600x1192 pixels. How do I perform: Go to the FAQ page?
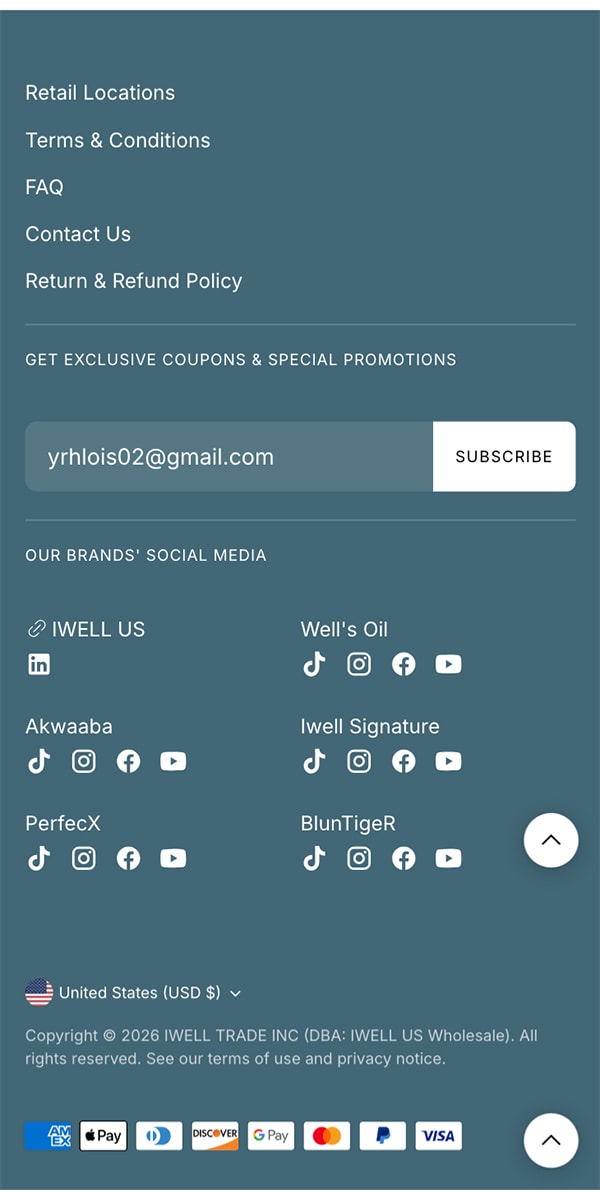coord(44,187)
